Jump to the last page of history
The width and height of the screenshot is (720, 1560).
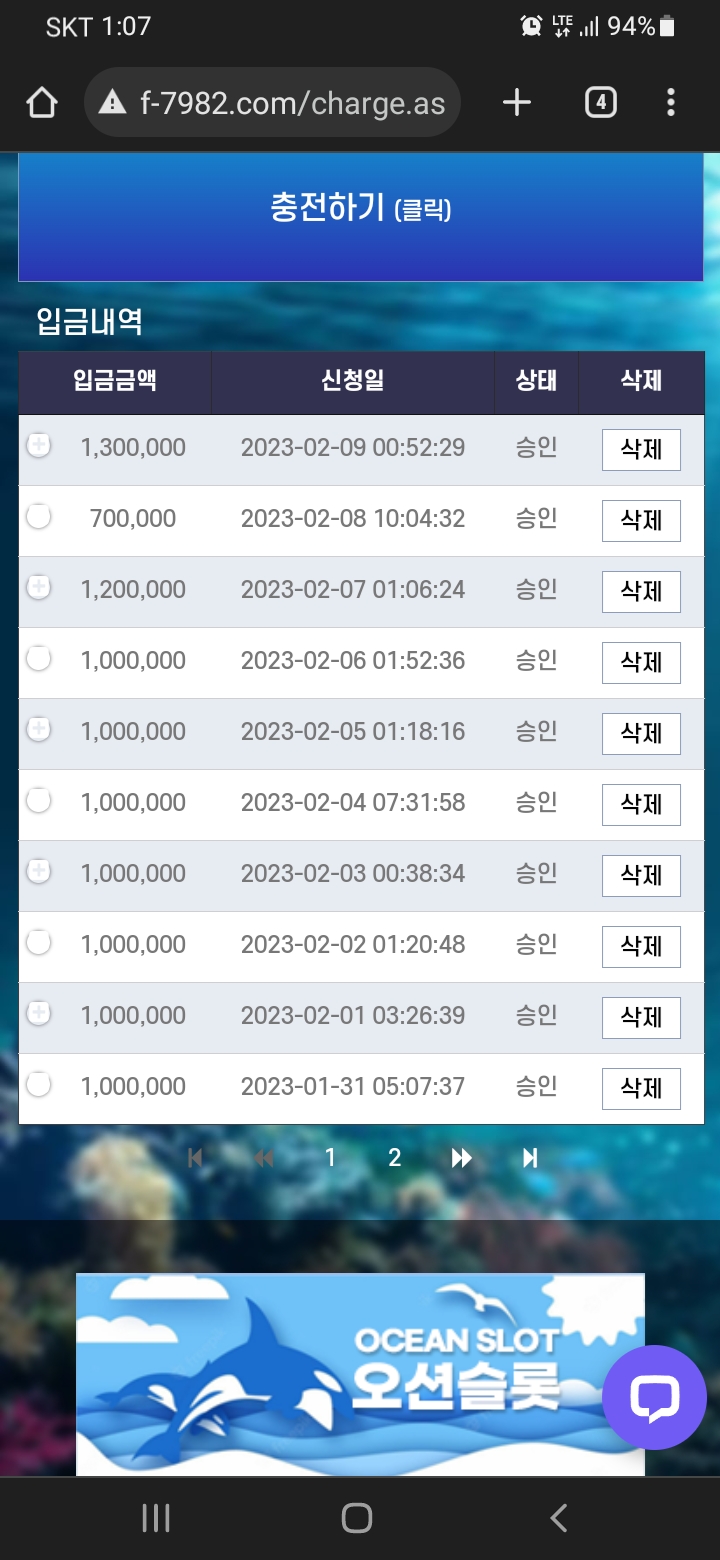pos(530,1158)
